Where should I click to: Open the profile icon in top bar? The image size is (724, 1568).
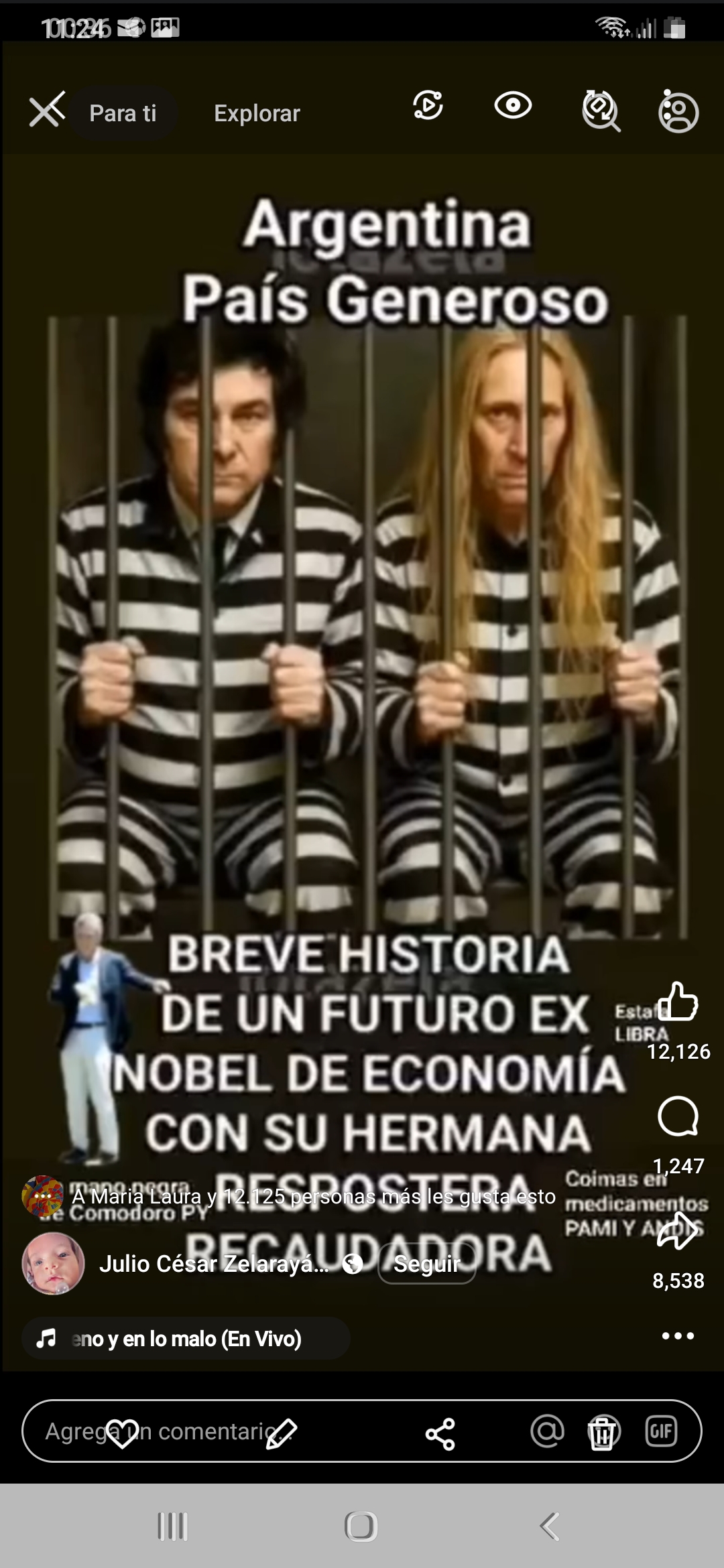tap(678, 111)
